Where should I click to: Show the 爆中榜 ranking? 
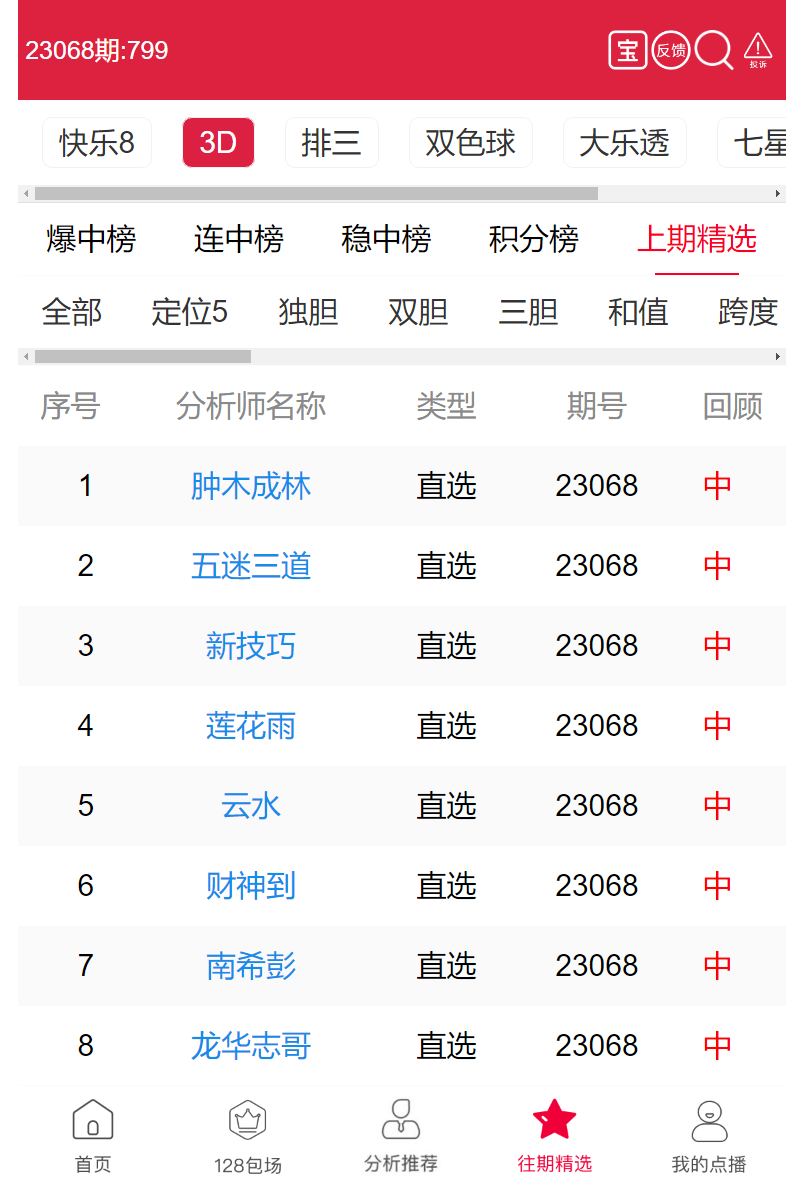click(91, 239)
